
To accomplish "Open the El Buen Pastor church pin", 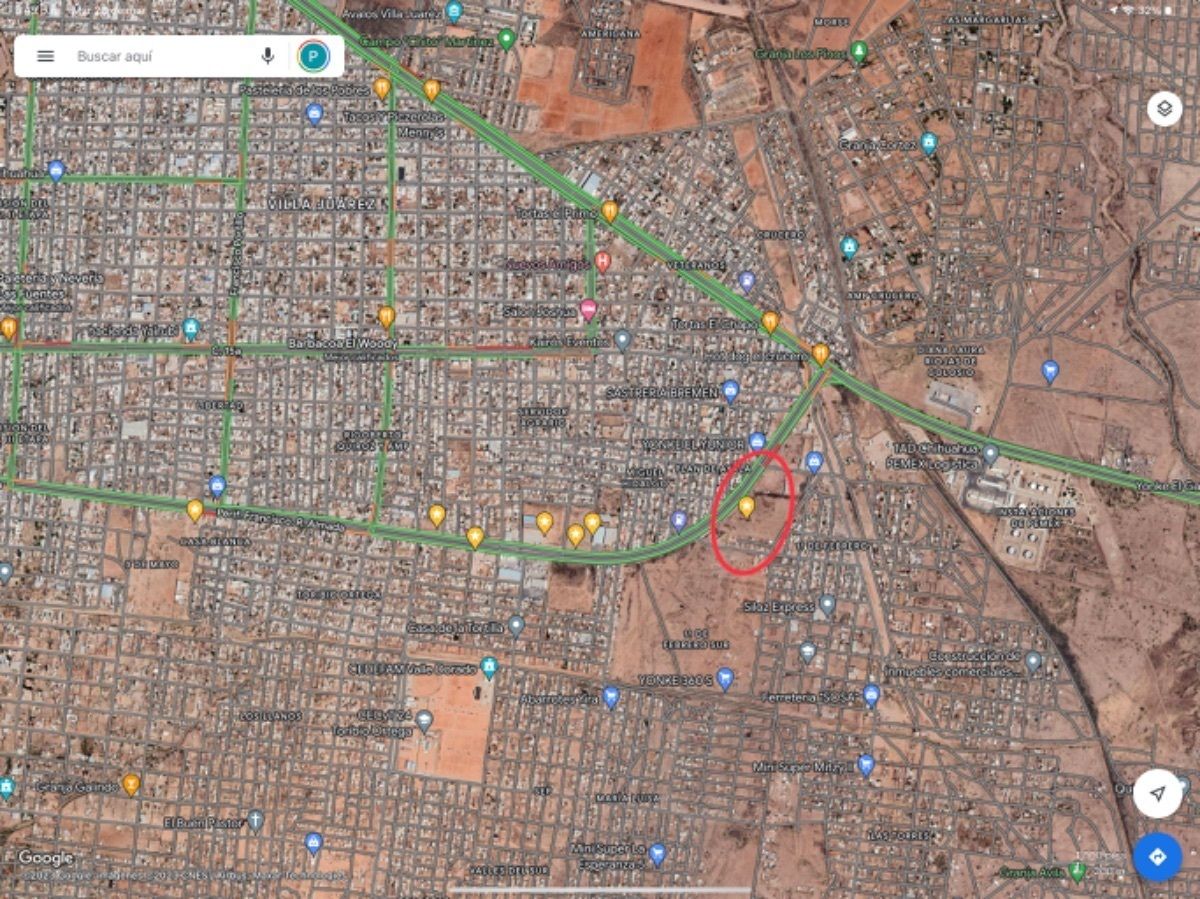I will [256, 820].
